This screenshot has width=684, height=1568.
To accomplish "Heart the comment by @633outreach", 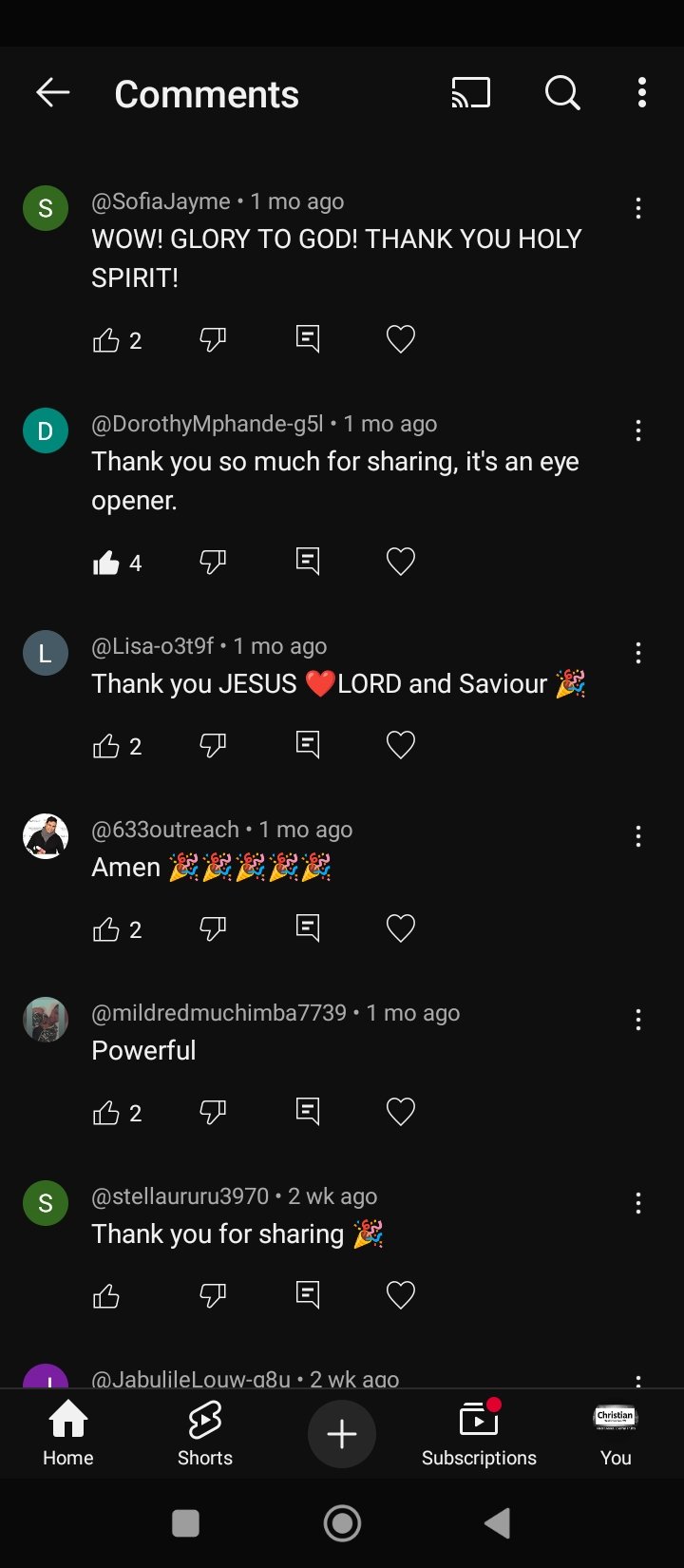I will [401, 928].
